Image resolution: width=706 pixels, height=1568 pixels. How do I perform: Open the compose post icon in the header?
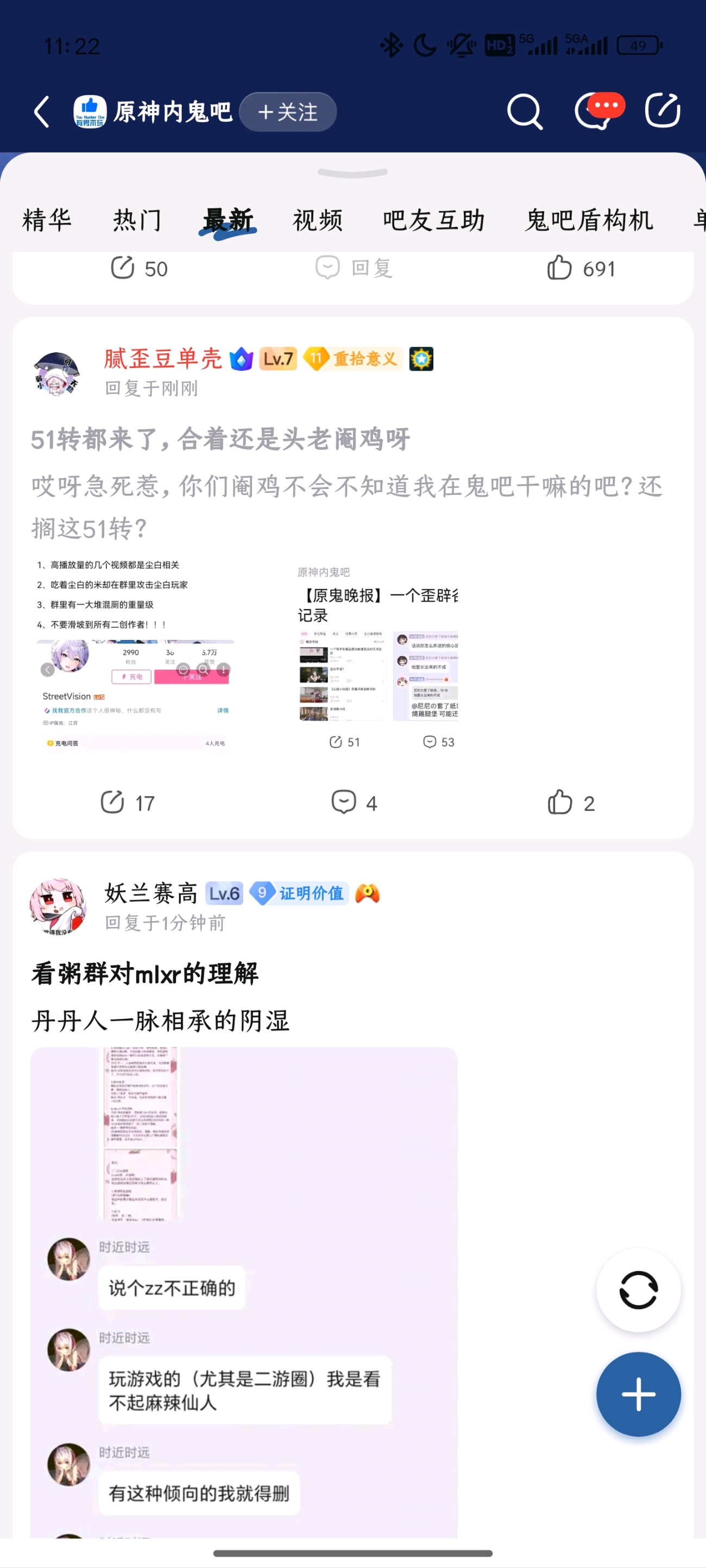(663, 110)
